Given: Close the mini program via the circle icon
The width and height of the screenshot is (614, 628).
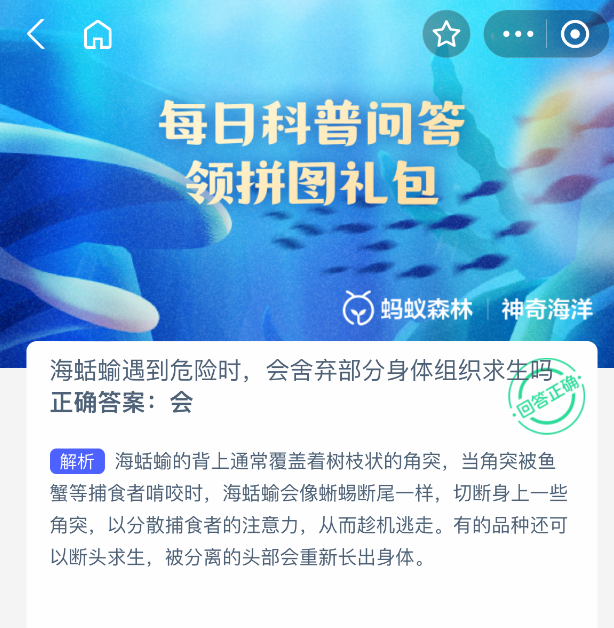Looking at the screenshot, I should (x=575, y=35).
